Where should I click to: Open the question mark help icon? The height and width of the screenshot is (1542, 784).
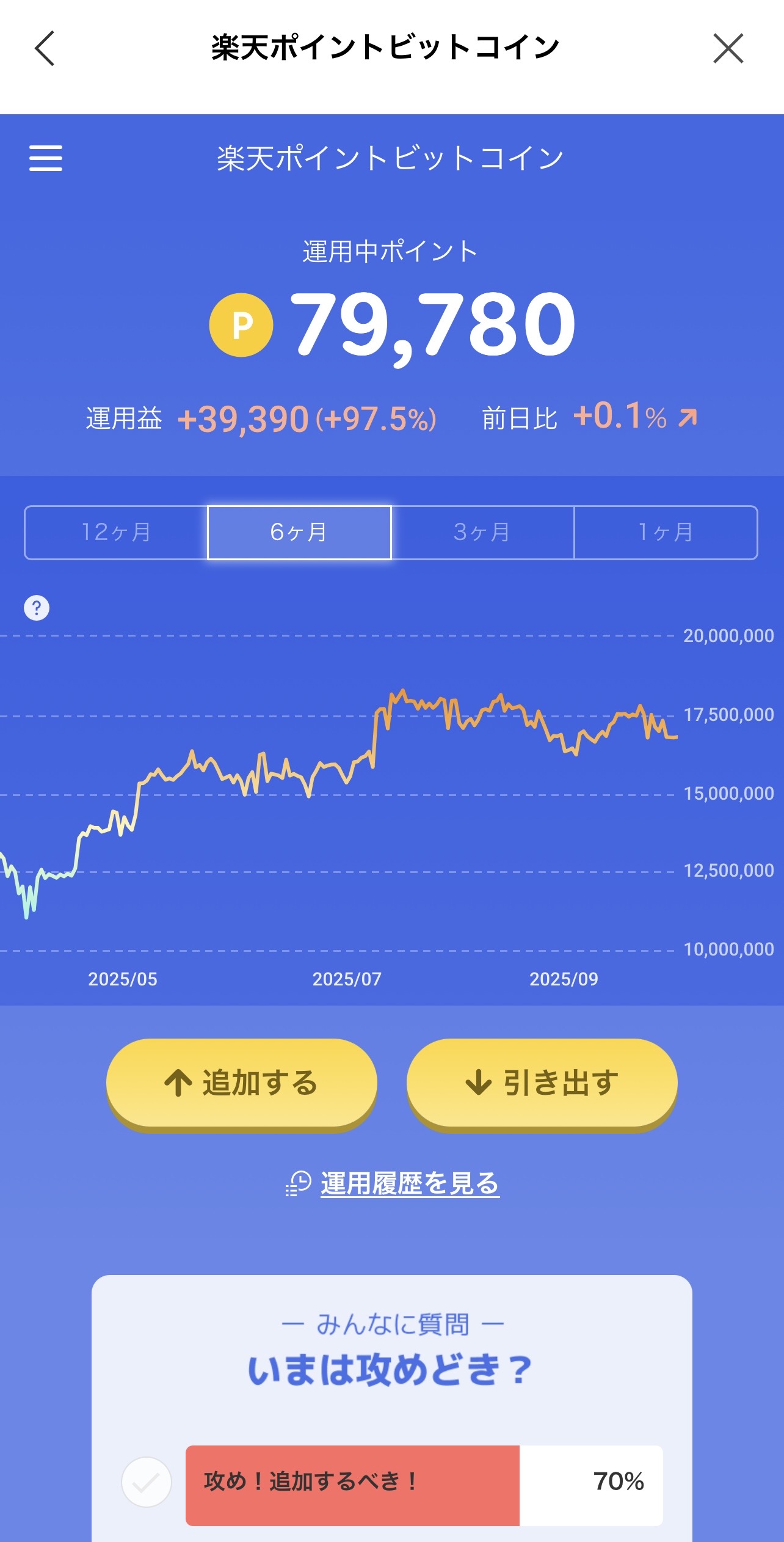pos(37,608)
